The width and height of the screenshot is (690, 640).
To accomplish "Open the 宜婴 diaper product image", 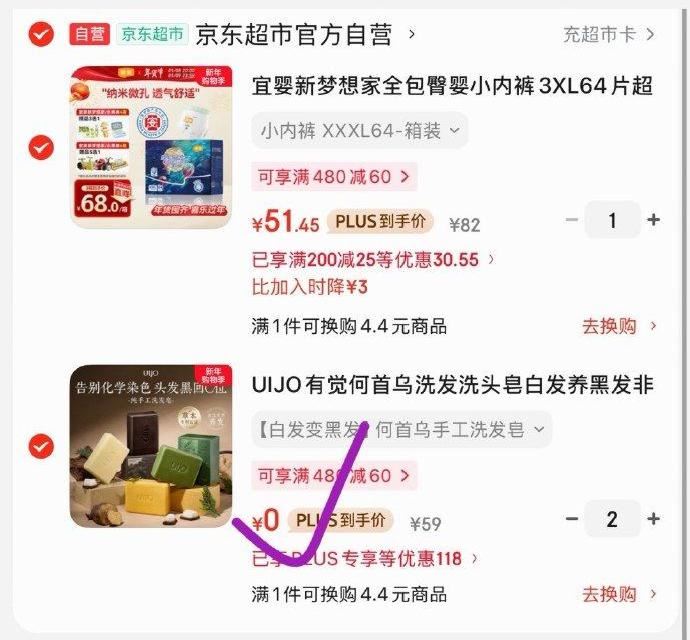I will [151, 147].
